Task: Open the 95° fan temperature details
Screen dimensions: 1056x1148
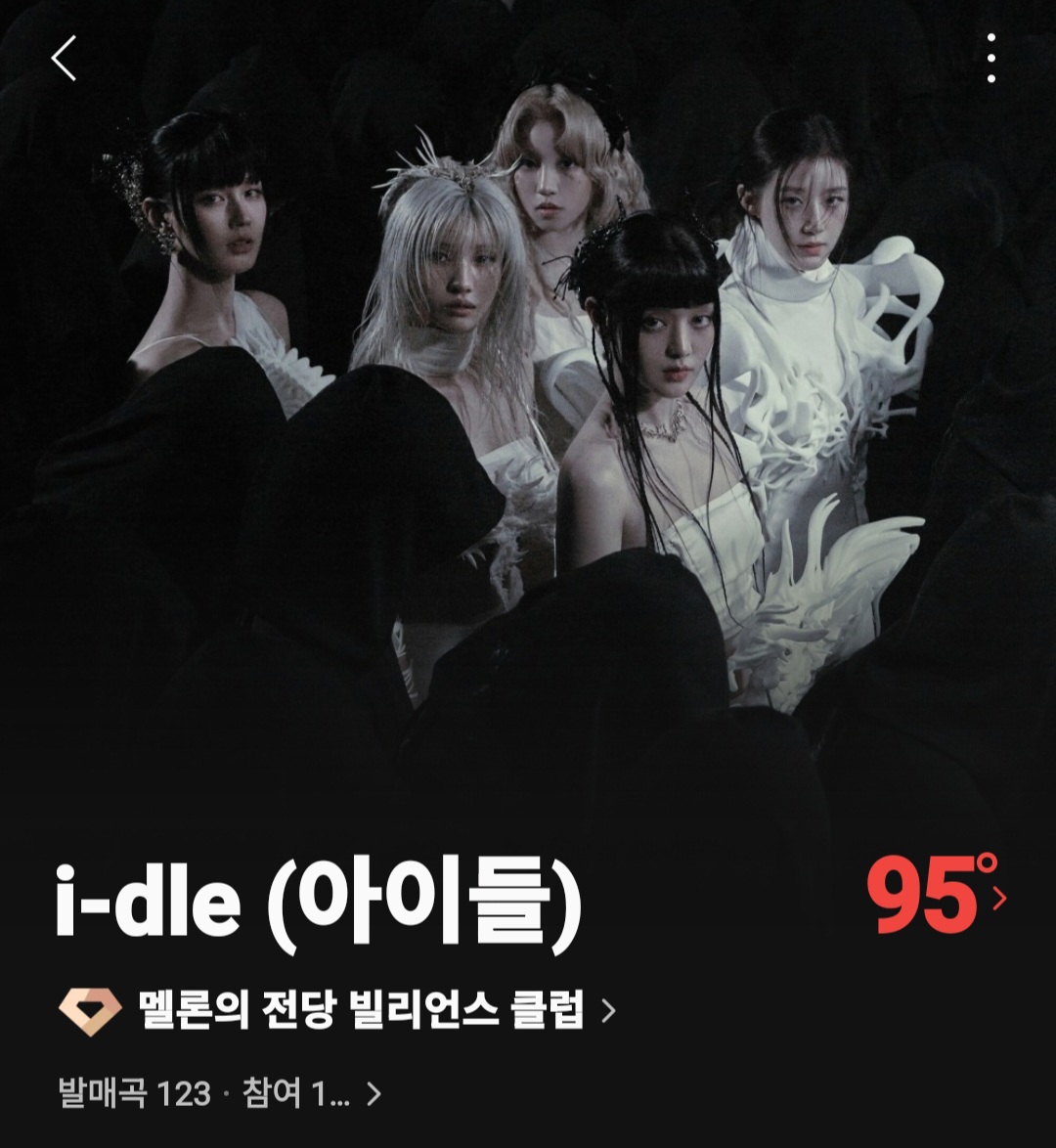Action: point(934,897)
